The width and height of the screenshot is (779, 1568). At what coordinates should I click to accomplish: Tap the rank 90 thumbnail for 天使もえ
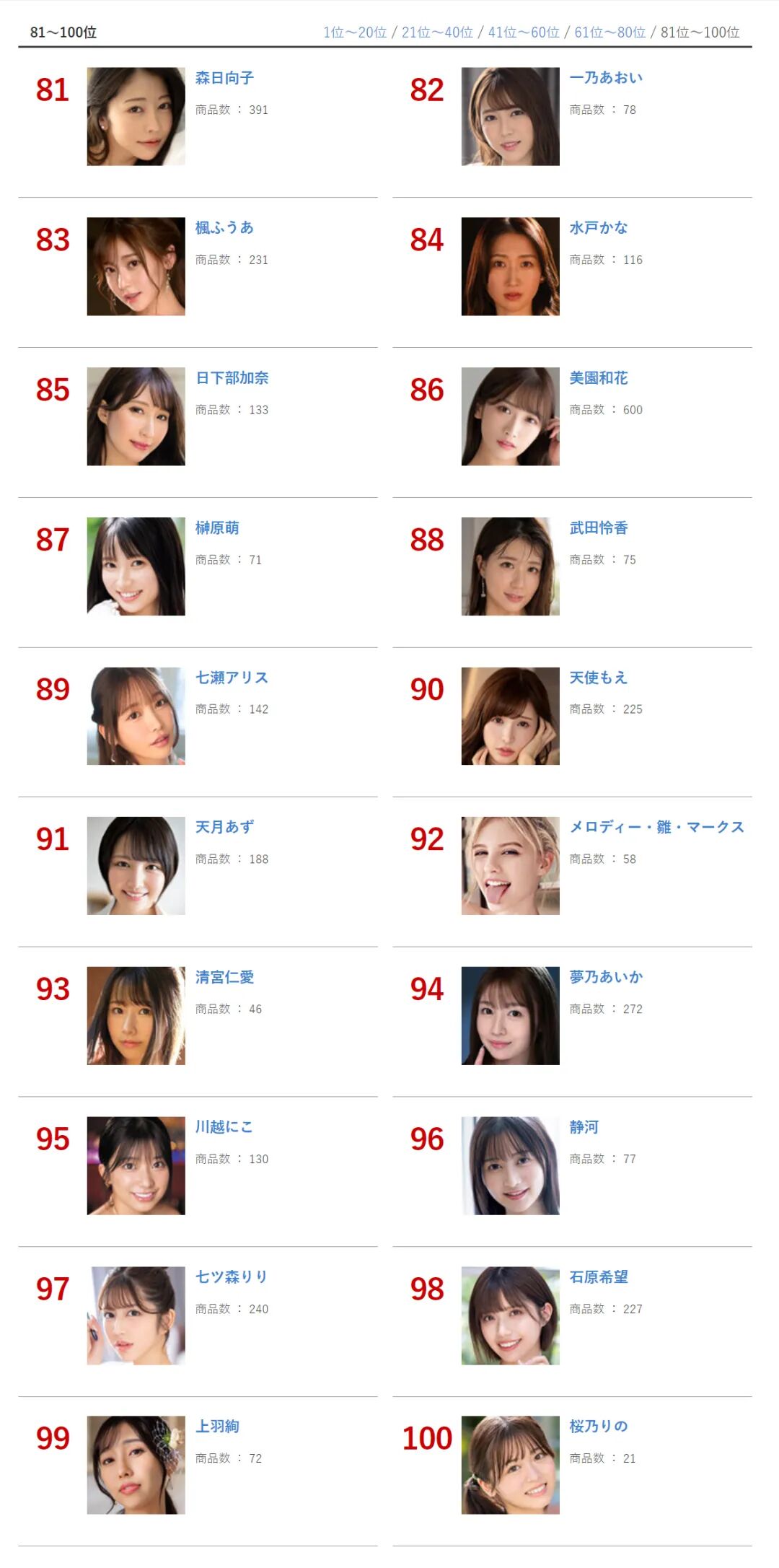(510, 716)
